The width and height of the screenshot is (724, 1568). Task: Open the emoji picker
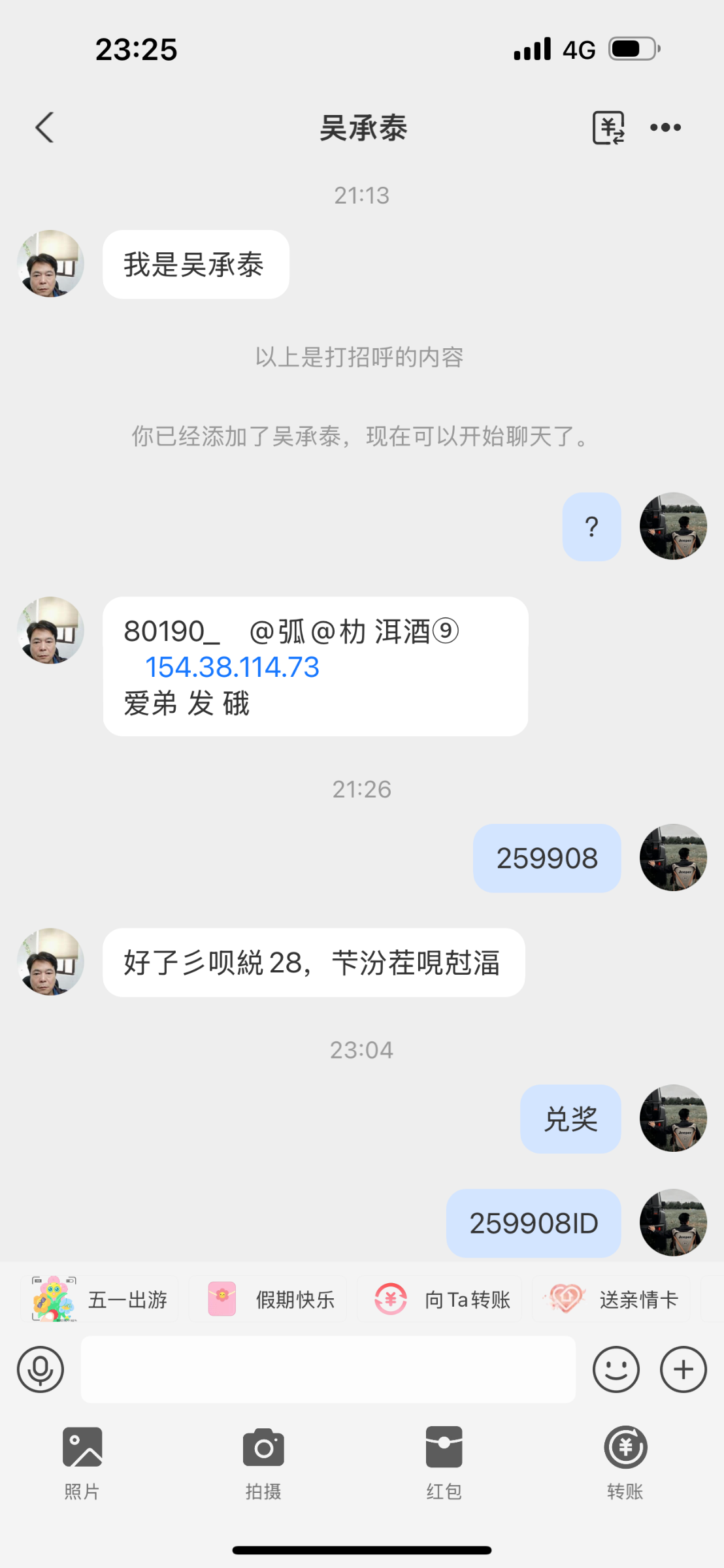point(615,1369)
